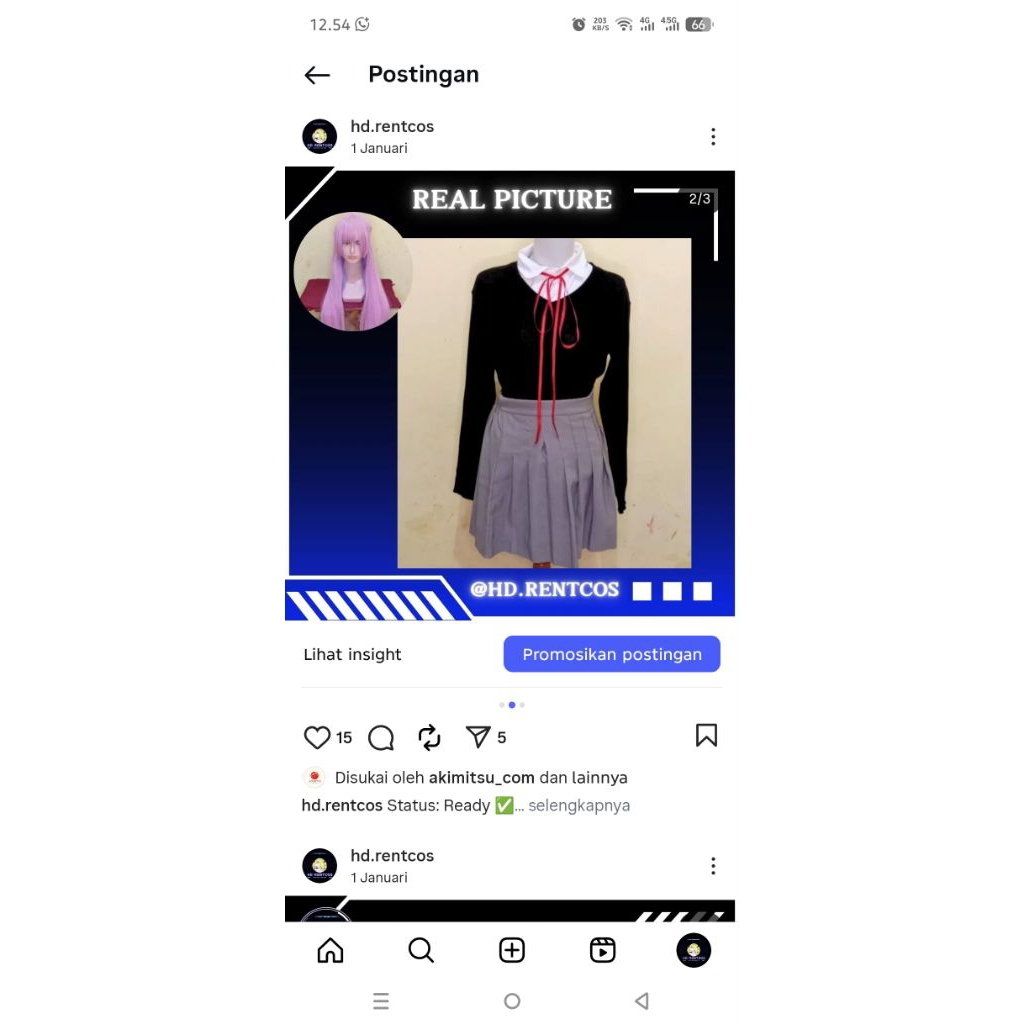The image size is (1024, 1024).
Task: Open system recent apps
Action: tap(381, 1001)
